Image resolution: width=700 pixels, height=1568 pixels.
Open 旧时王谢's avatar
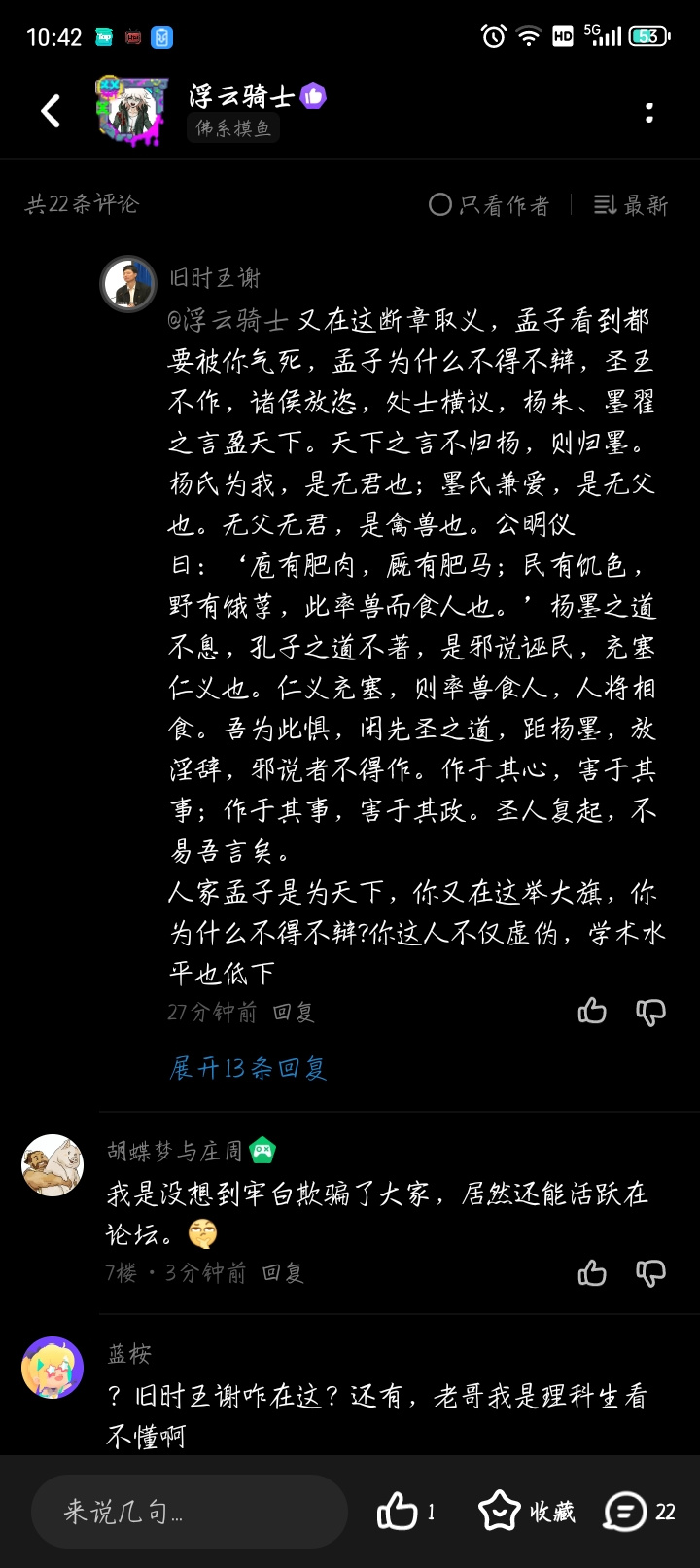click(x=128, y=284)
